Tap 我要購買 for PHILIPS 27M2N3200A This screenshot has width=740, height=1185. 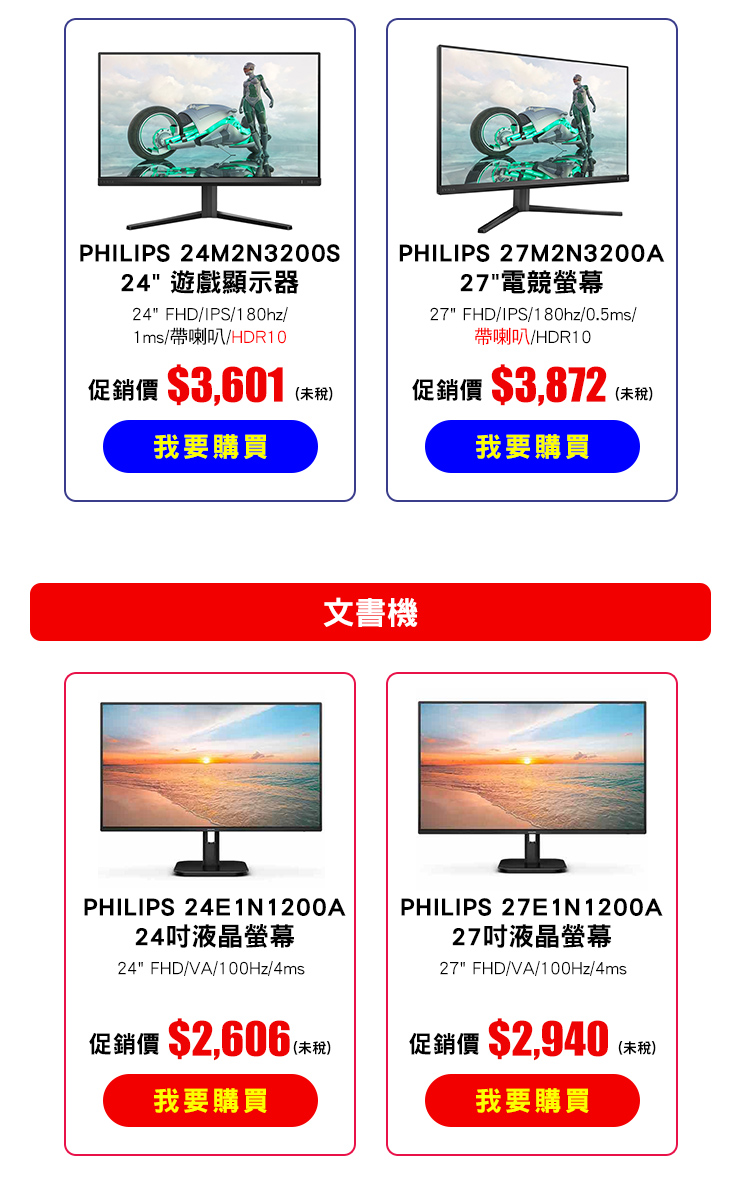point(532,447)
